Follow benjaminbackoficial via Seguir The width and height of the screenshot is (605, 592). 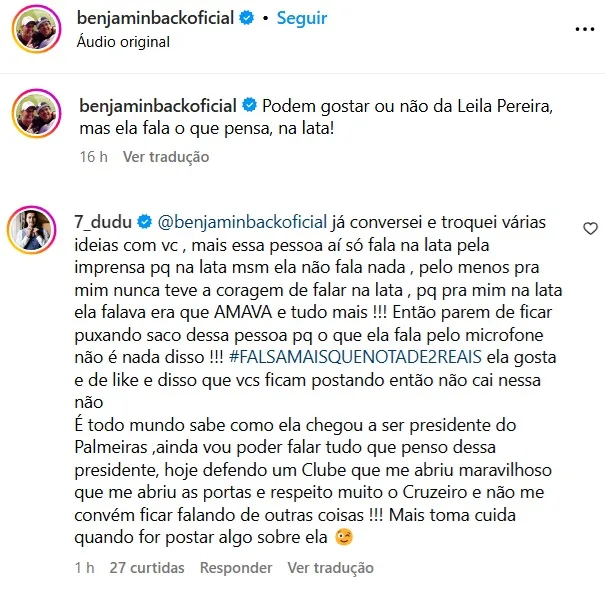[x=302, y=18]
